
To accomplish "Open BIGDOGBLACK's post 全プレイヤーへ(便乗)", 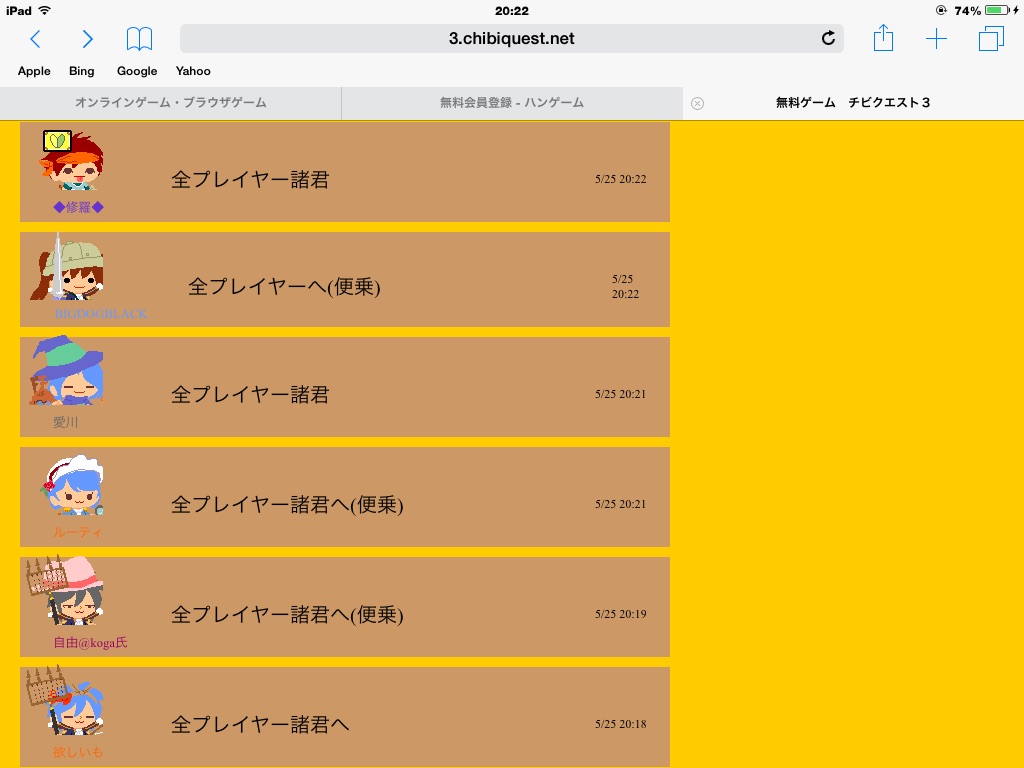I will click(x=284, y=287).
